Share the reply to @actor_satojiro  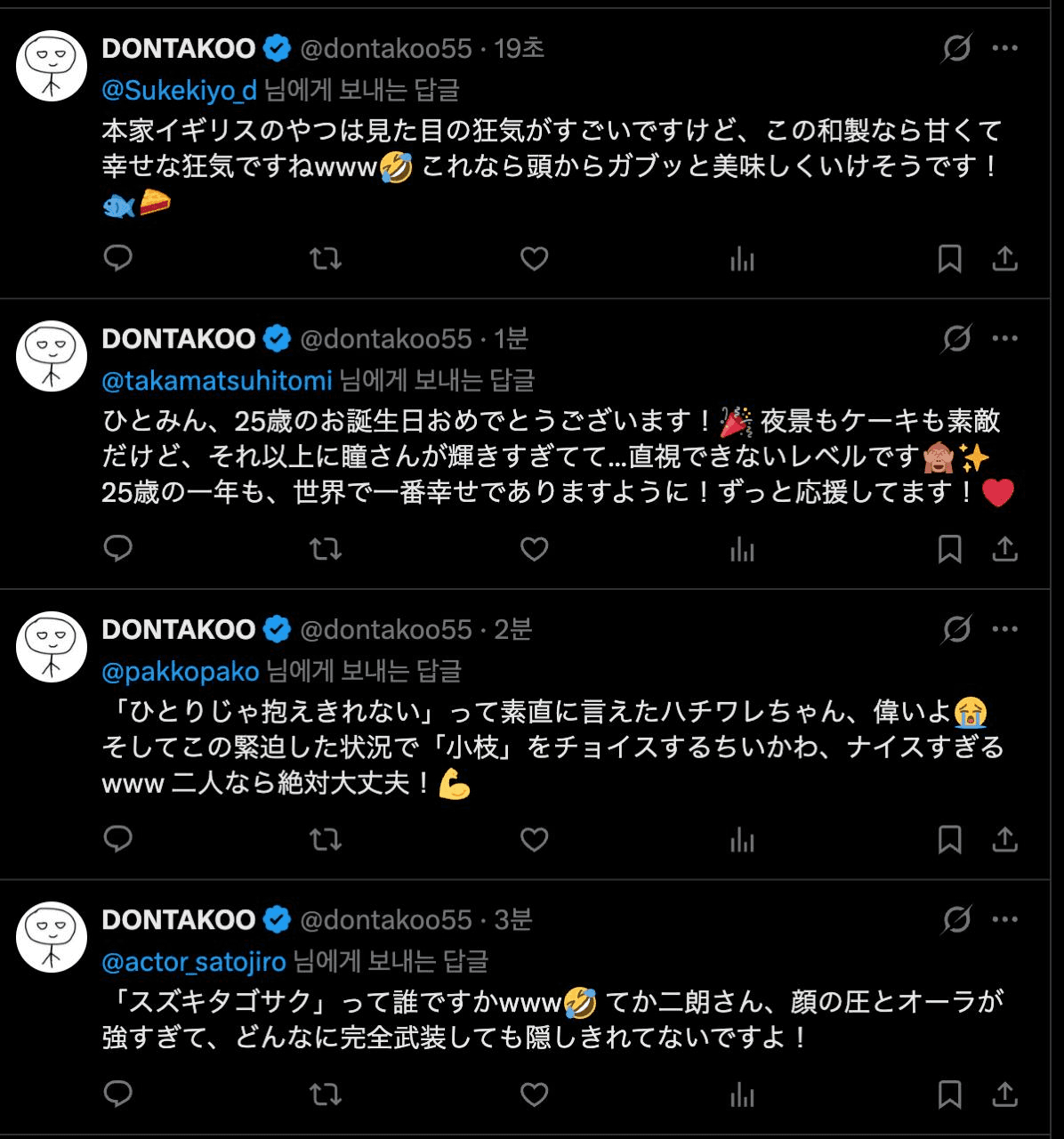click(x=1004, y=1094)
